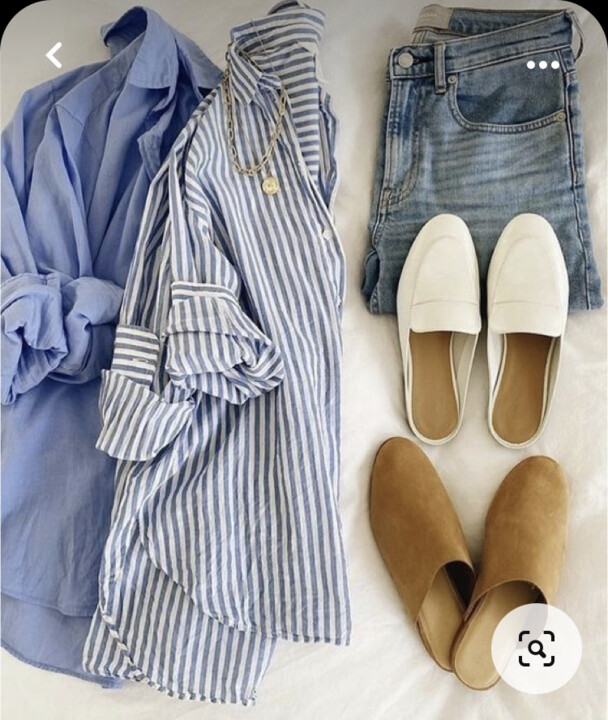Start visual search with the lens button

[537, 649]
